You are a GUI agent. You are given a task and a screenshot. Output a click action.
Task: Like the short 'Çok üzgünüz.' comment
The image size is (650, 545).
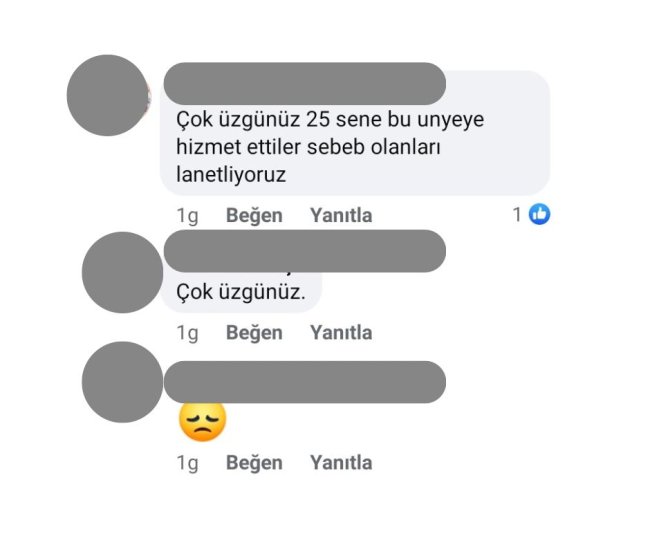(x=254, y=333)
